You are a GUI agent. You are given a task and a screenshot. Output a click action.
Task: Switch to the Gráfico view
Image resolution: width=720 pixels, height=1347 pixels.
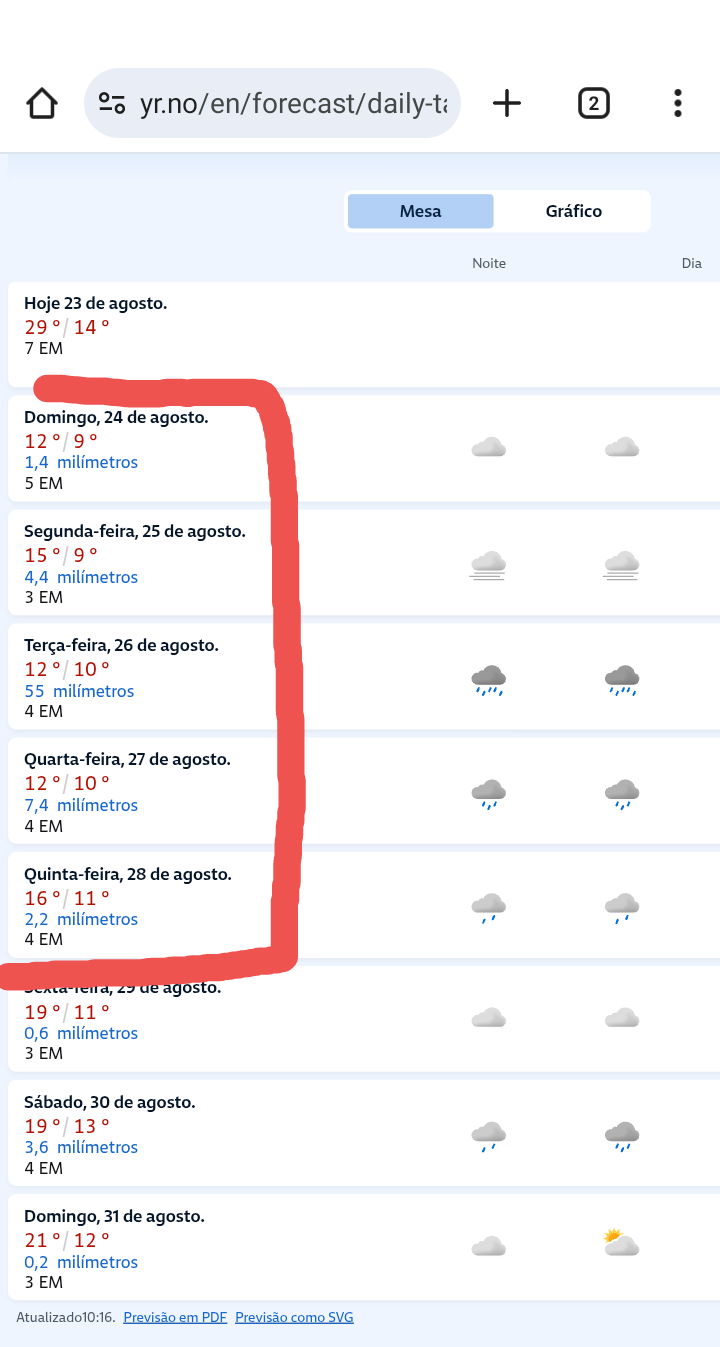[x=573, y=211]
